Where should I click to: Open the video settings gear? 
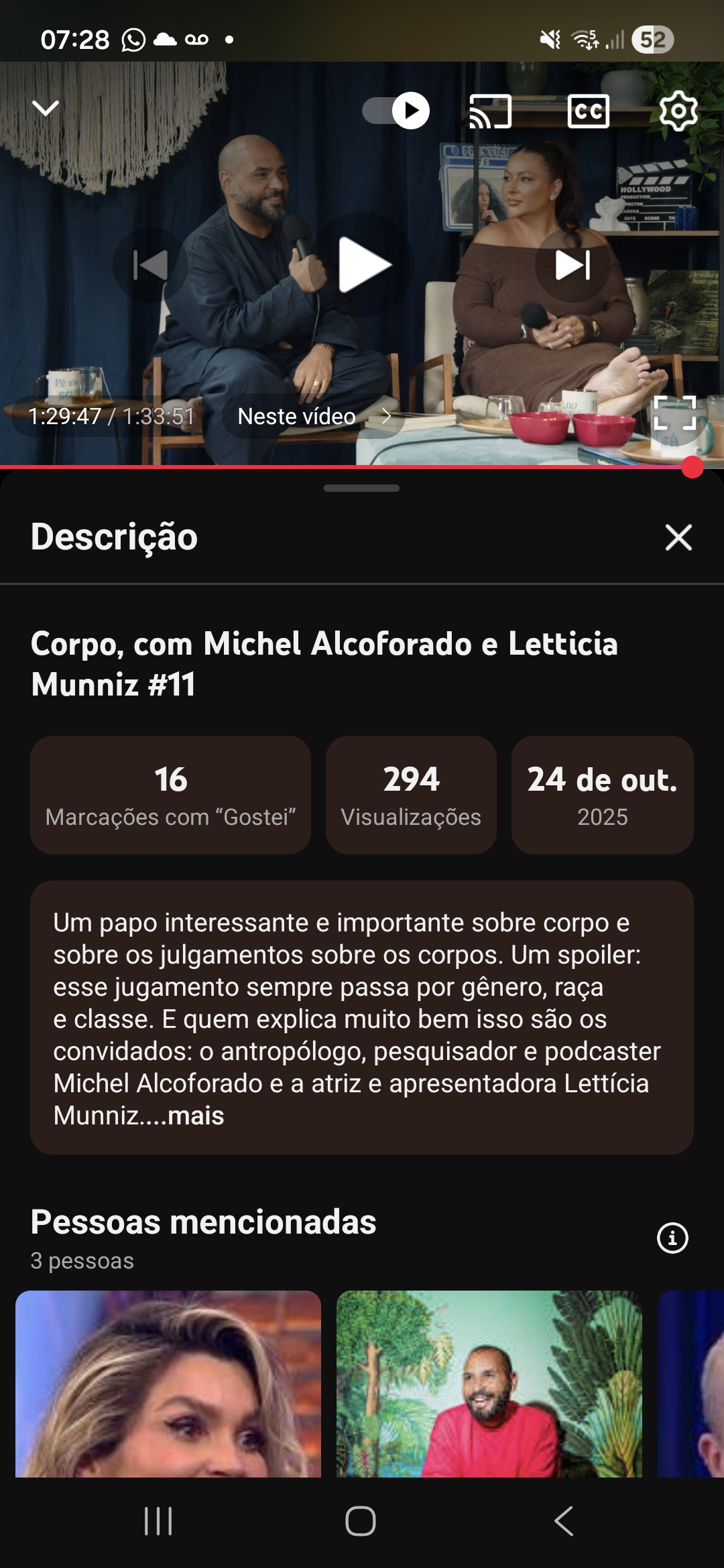click(678, 111)
